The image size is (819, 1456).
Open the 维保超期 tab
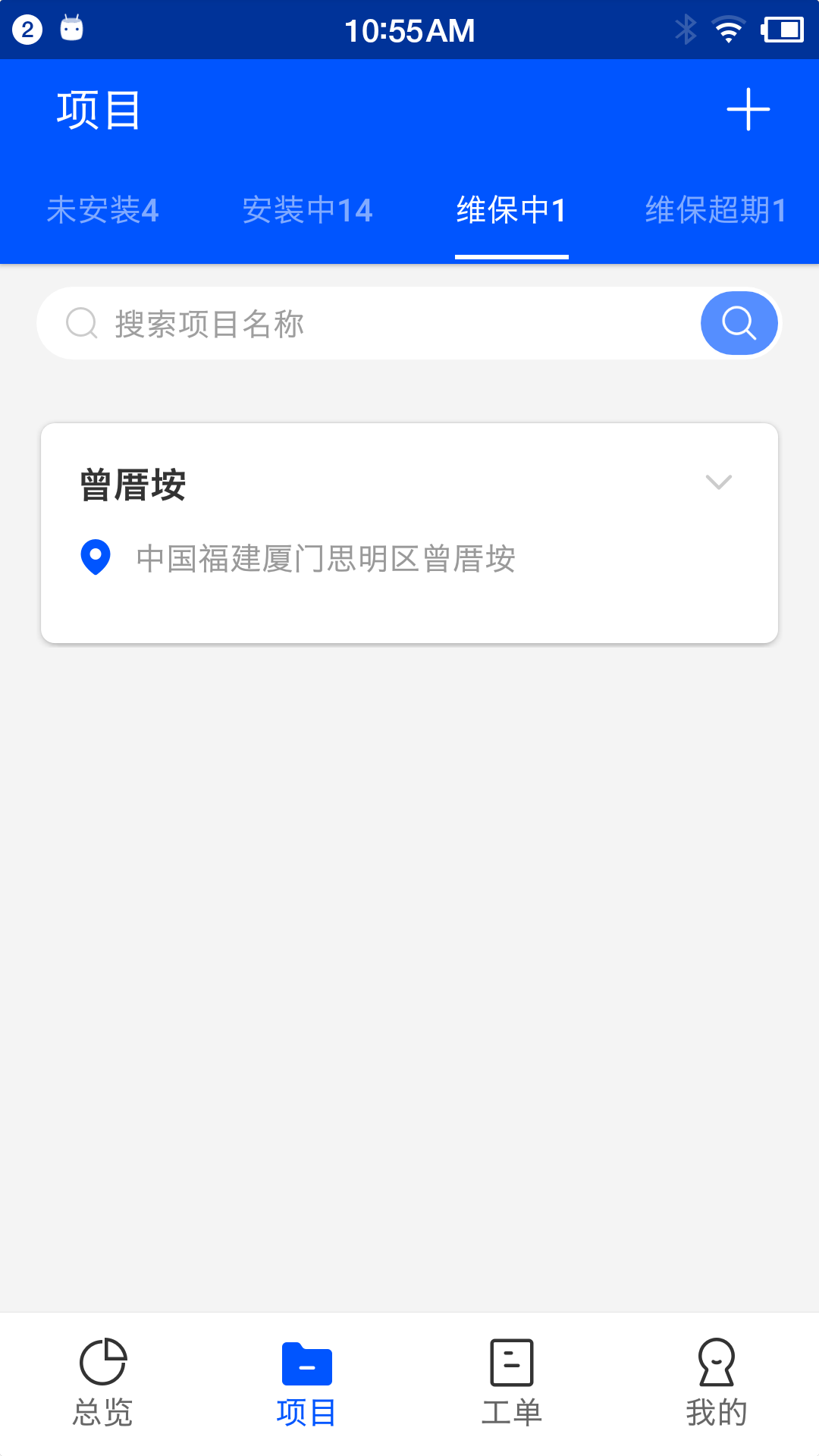pos(716,210)
